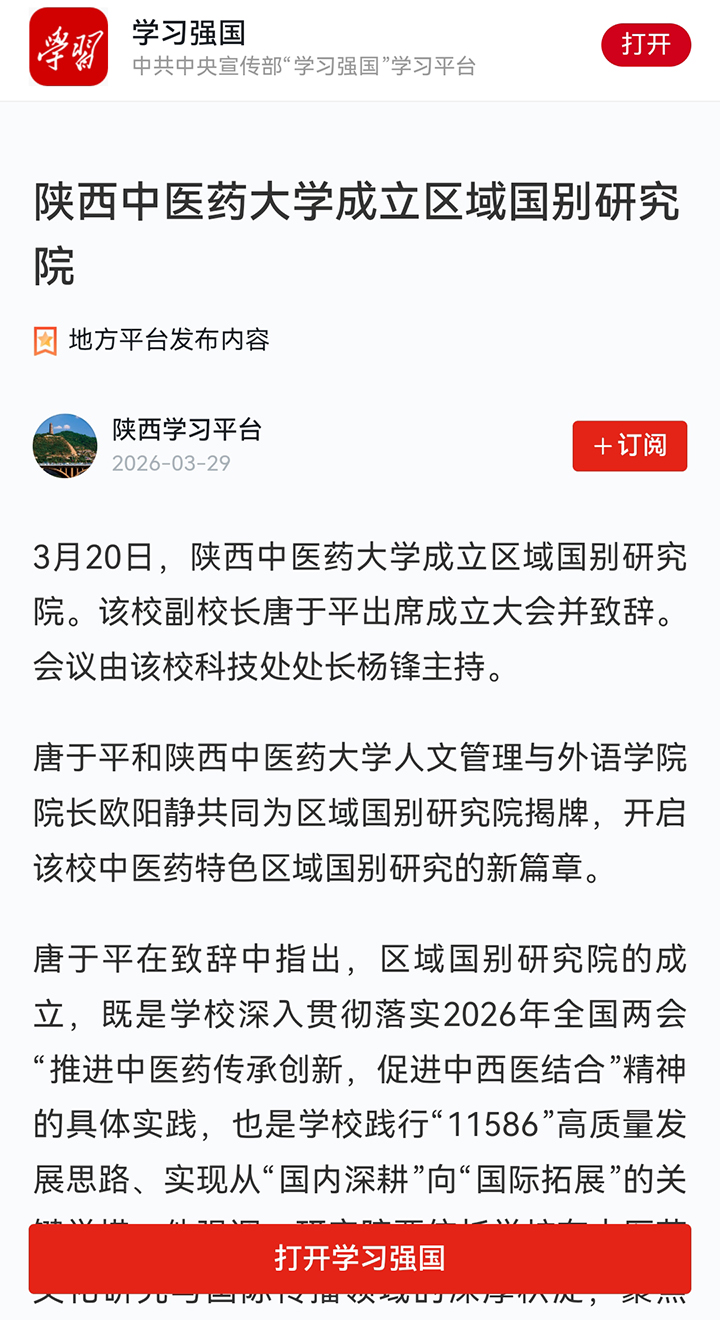Tap the red 打开 button in header
Viewport: 720px width, 1320px height.
point(645,45)
